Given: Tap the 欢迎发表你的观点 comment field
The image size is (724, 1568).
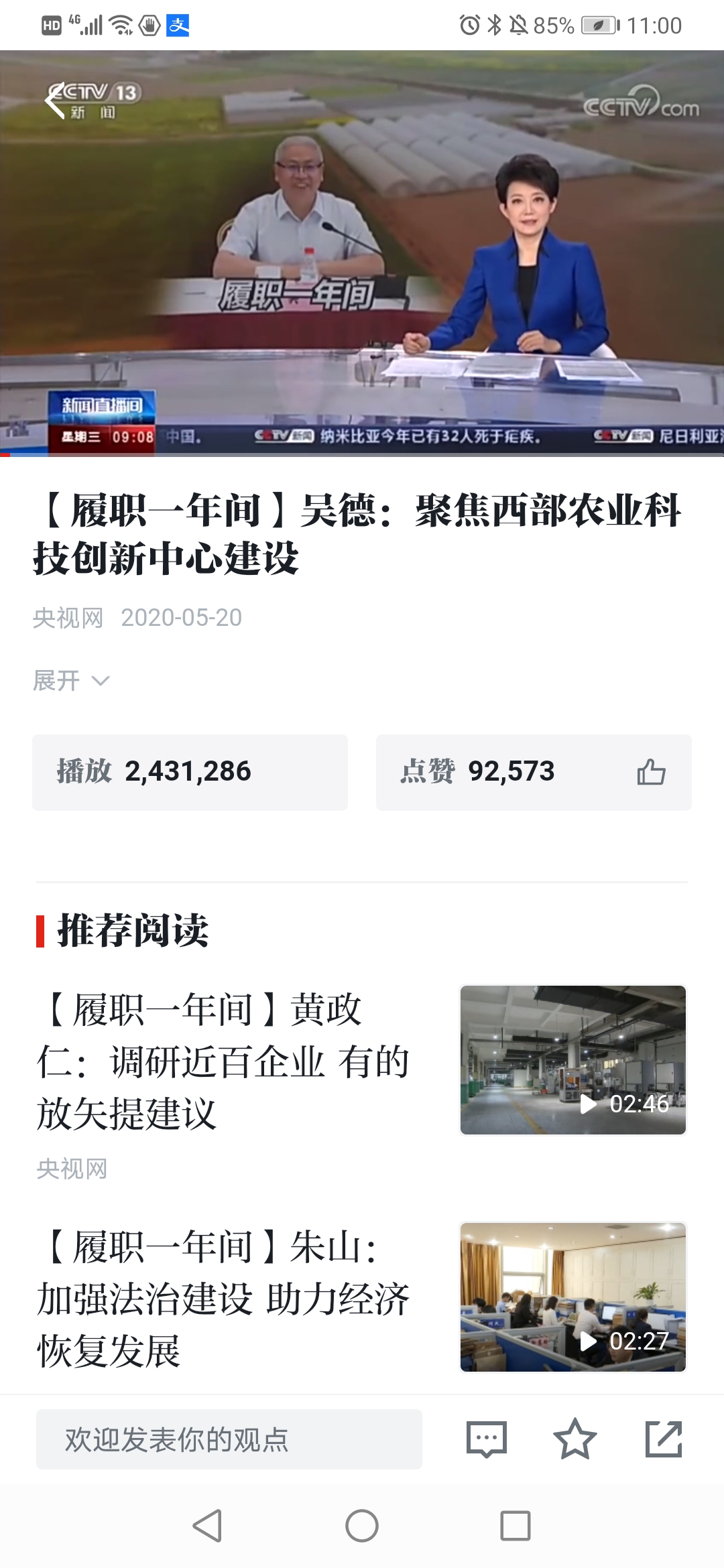Looking at the screenshot, I should click(229, 1439).
